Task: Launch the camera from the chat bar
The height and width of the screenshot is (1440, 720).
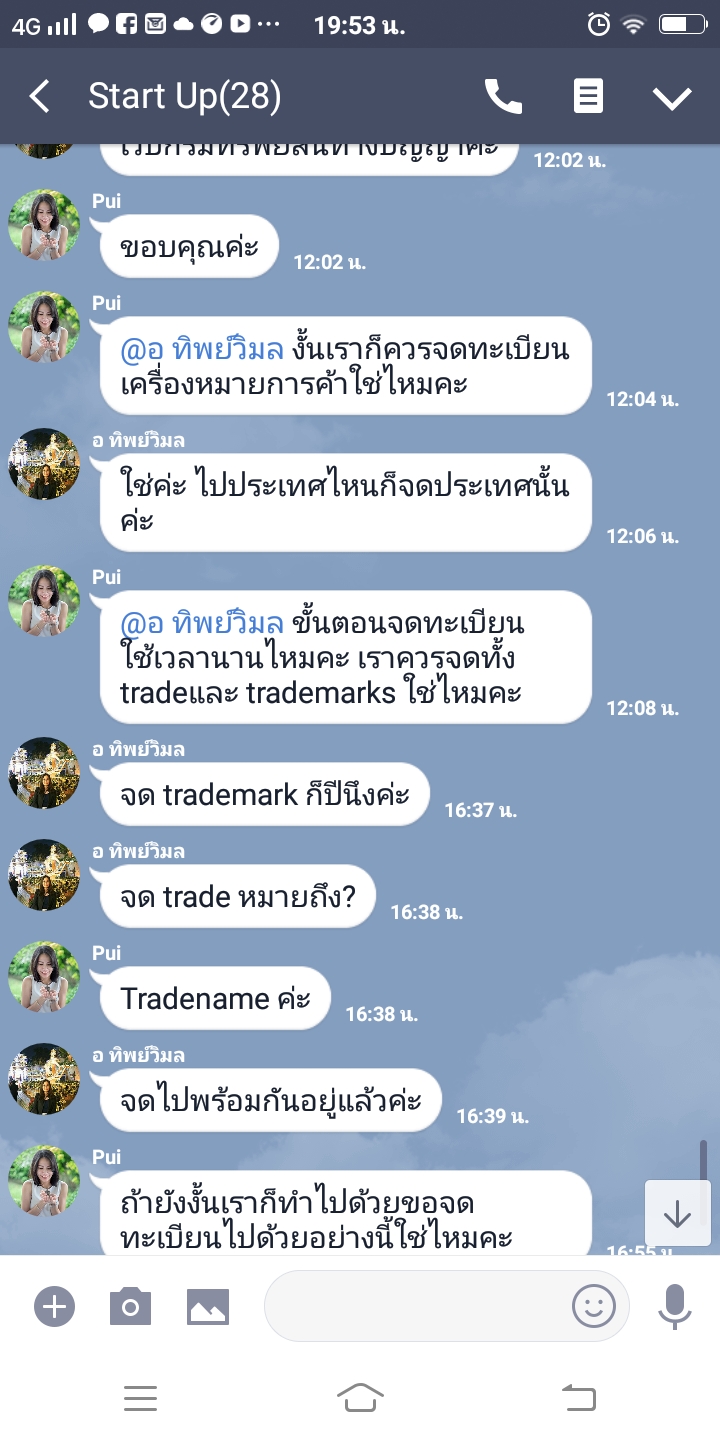Action: (x=130, y=1306)
